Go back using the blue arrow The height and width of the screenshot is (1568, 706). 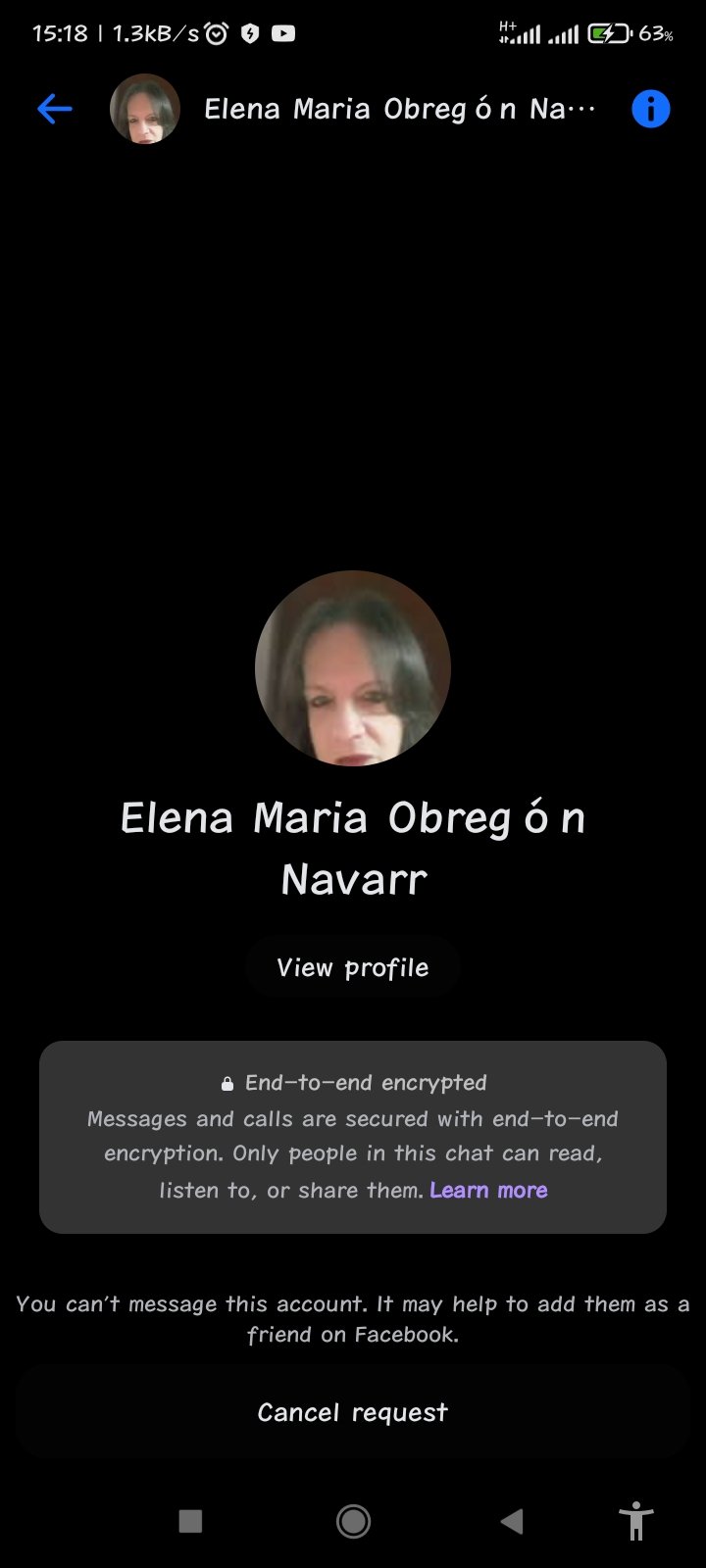tap(55, 109)
